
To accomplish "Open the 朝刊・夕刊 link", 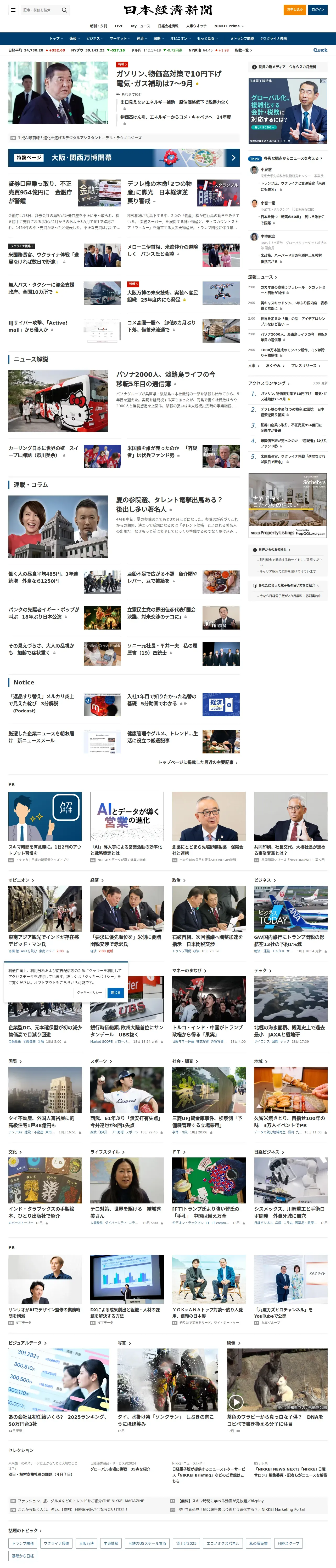I will click(98, 26).
